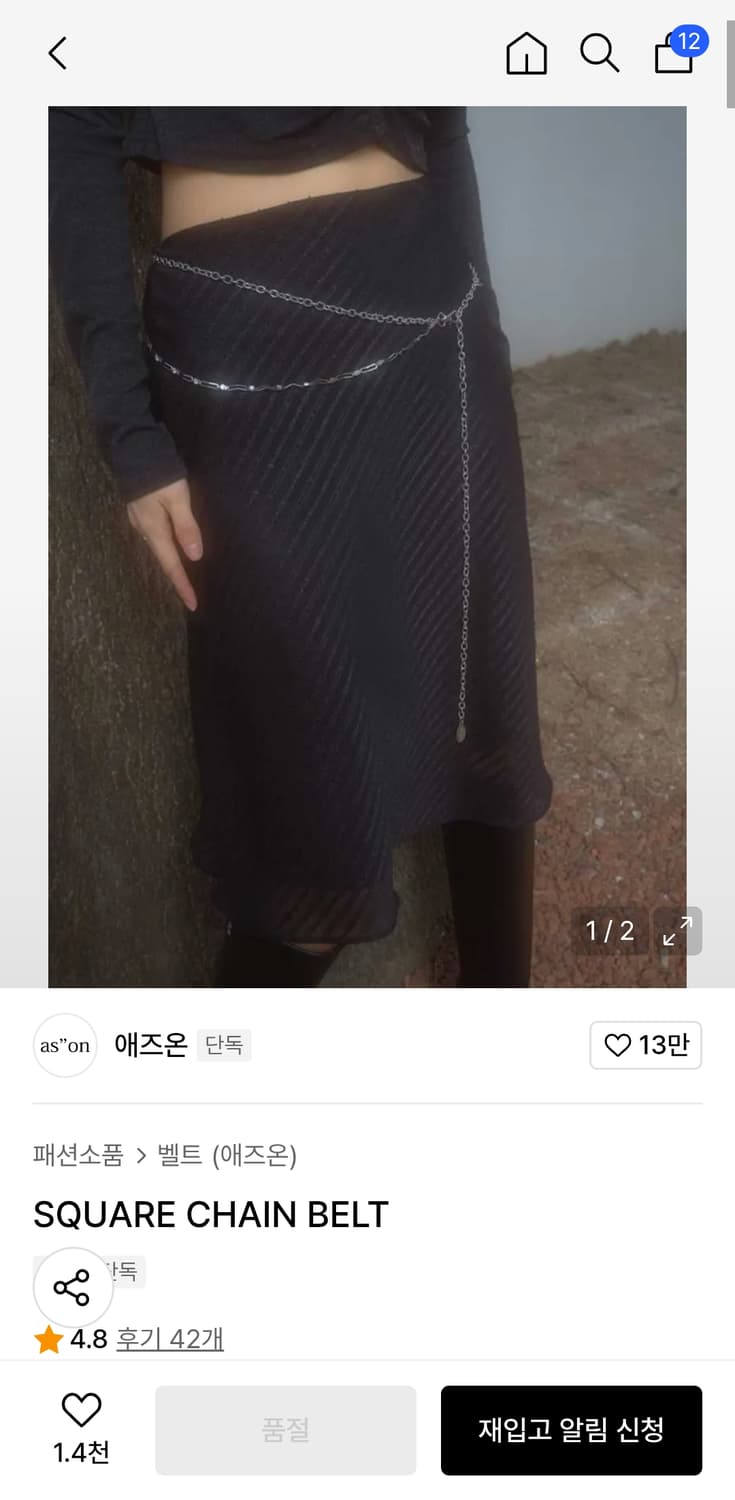This screenshot has height=1500, width=735.
Task: Expand the 패션소품 category breadcrumb
Action: [77, 1155]
